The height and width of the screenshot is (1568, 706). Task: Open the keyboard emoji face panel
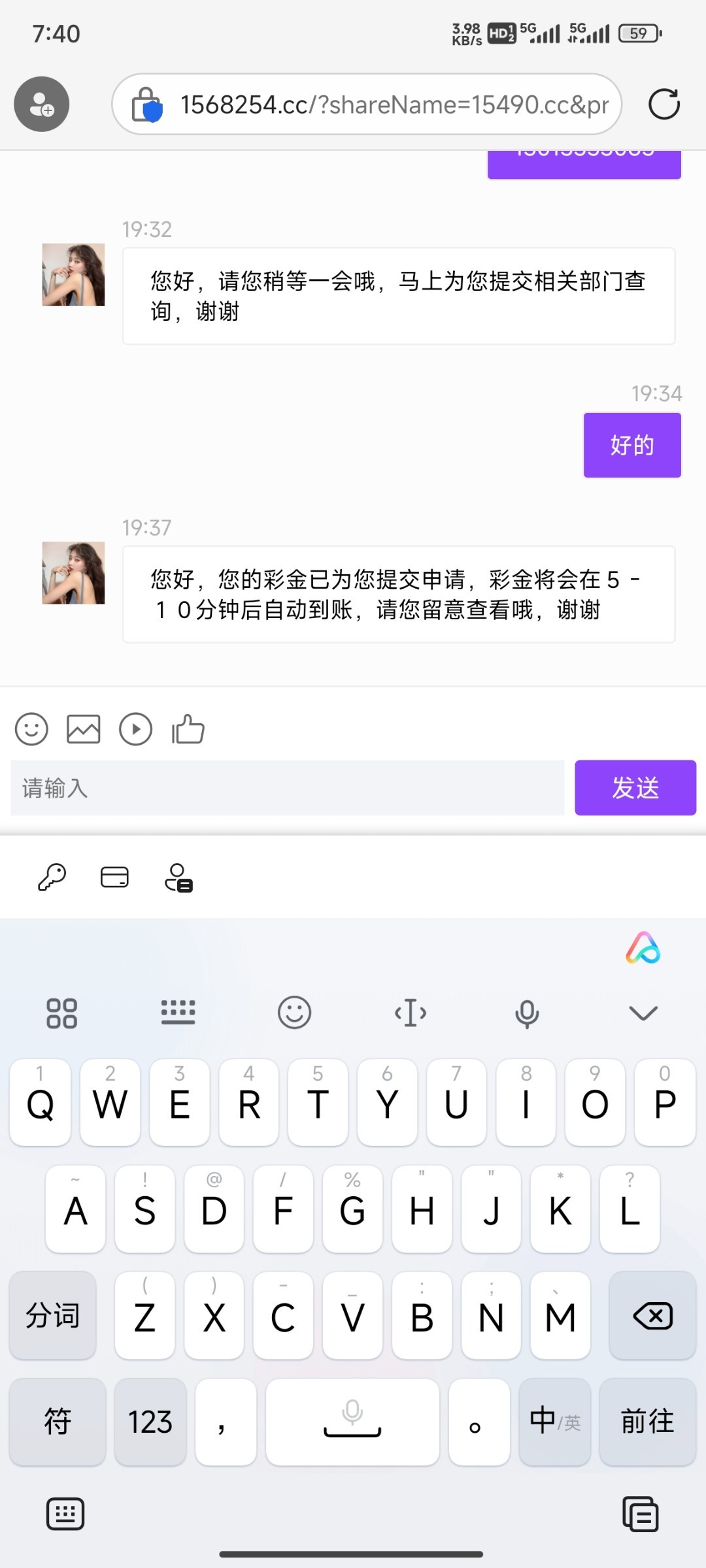click(x=295, y=1013)
